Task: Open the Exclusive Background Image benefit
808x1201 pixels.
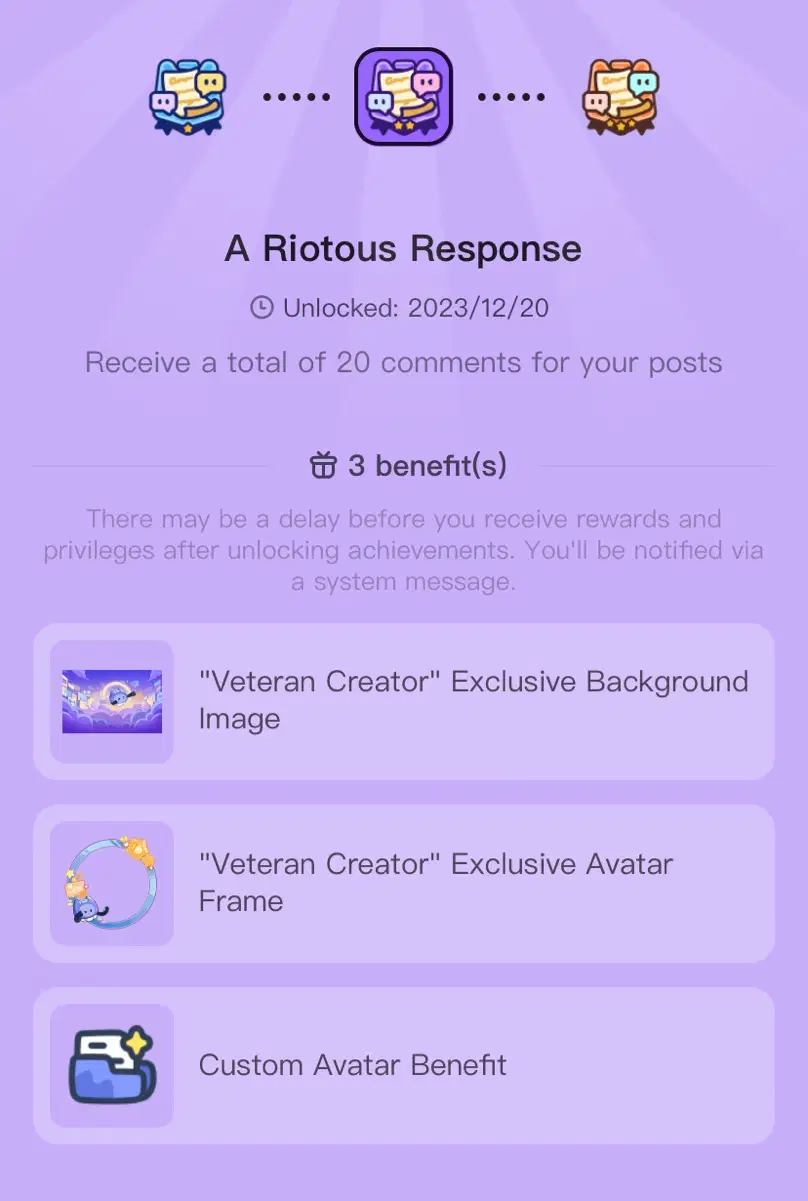Action: [404, 701]
